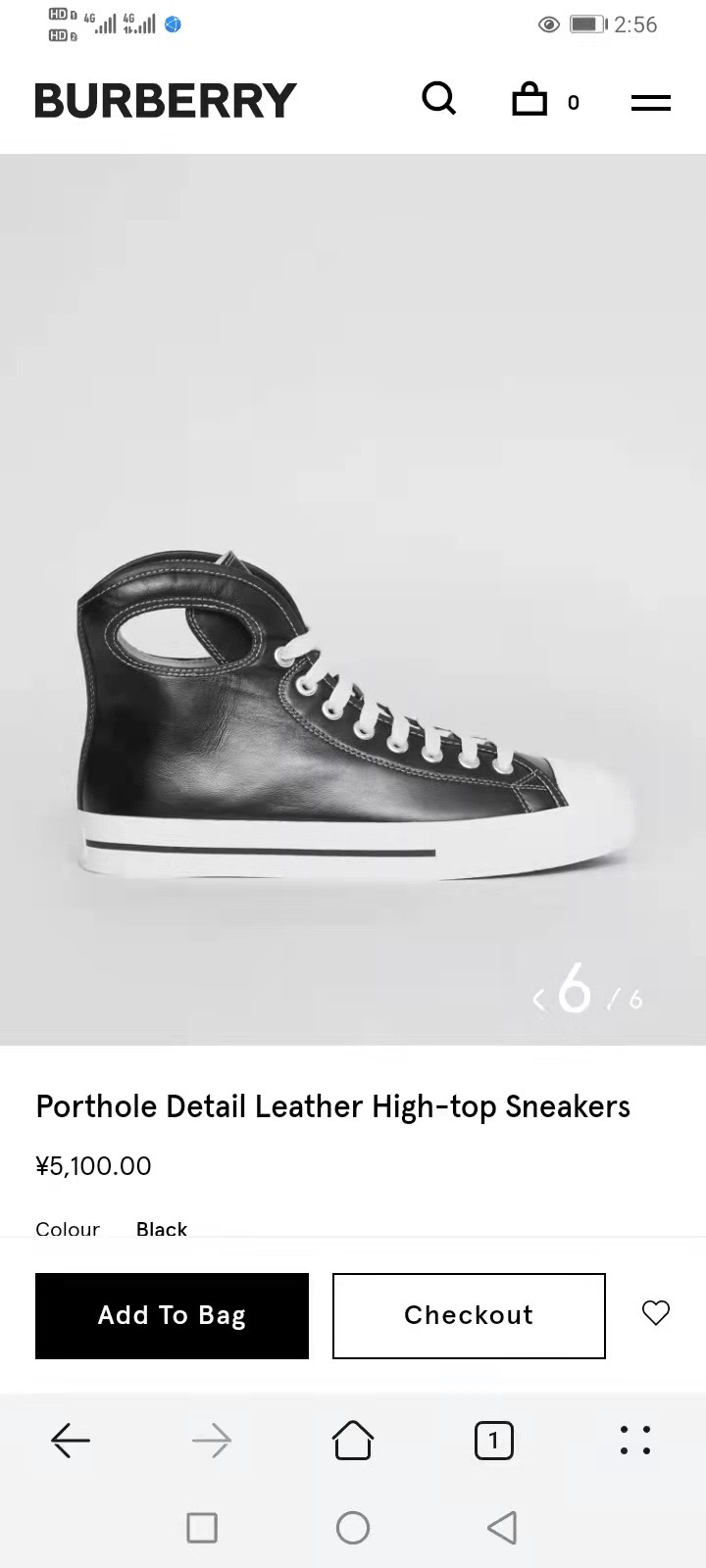Image resolution: width=706 pixels, height=1568 pixels.
Task: Save the sneakers to favourites with the heart
Action: (655, 1313)
